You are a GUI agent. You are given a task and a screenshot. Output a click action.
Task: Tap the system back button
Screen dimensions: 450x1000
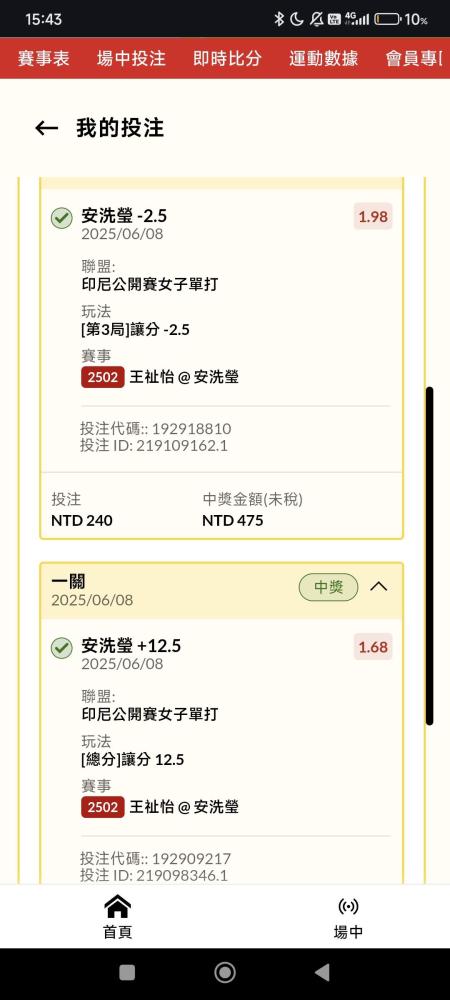pos(323,972)
